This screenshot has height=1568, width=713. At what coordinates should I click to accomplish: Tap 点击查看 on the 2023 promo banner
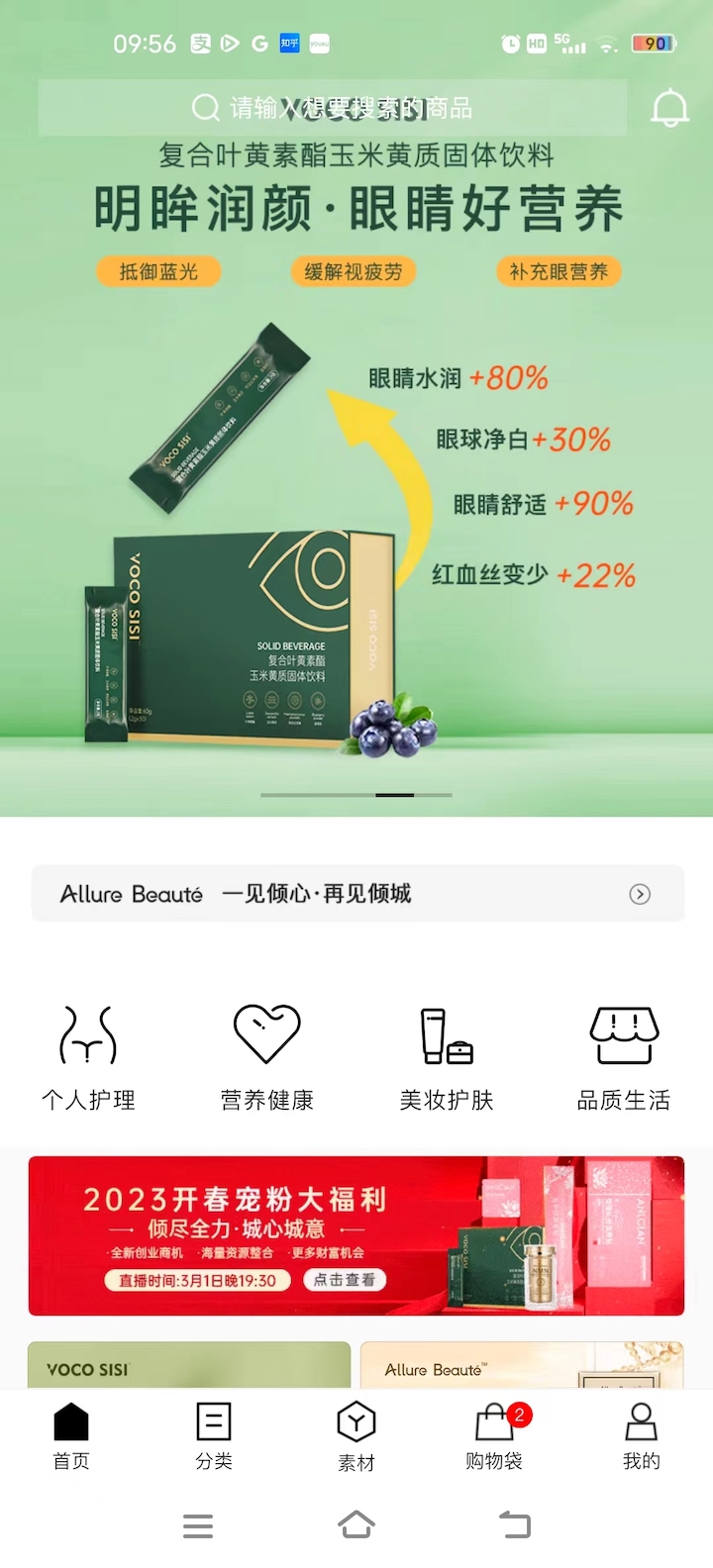click(x=344, y=1280)
